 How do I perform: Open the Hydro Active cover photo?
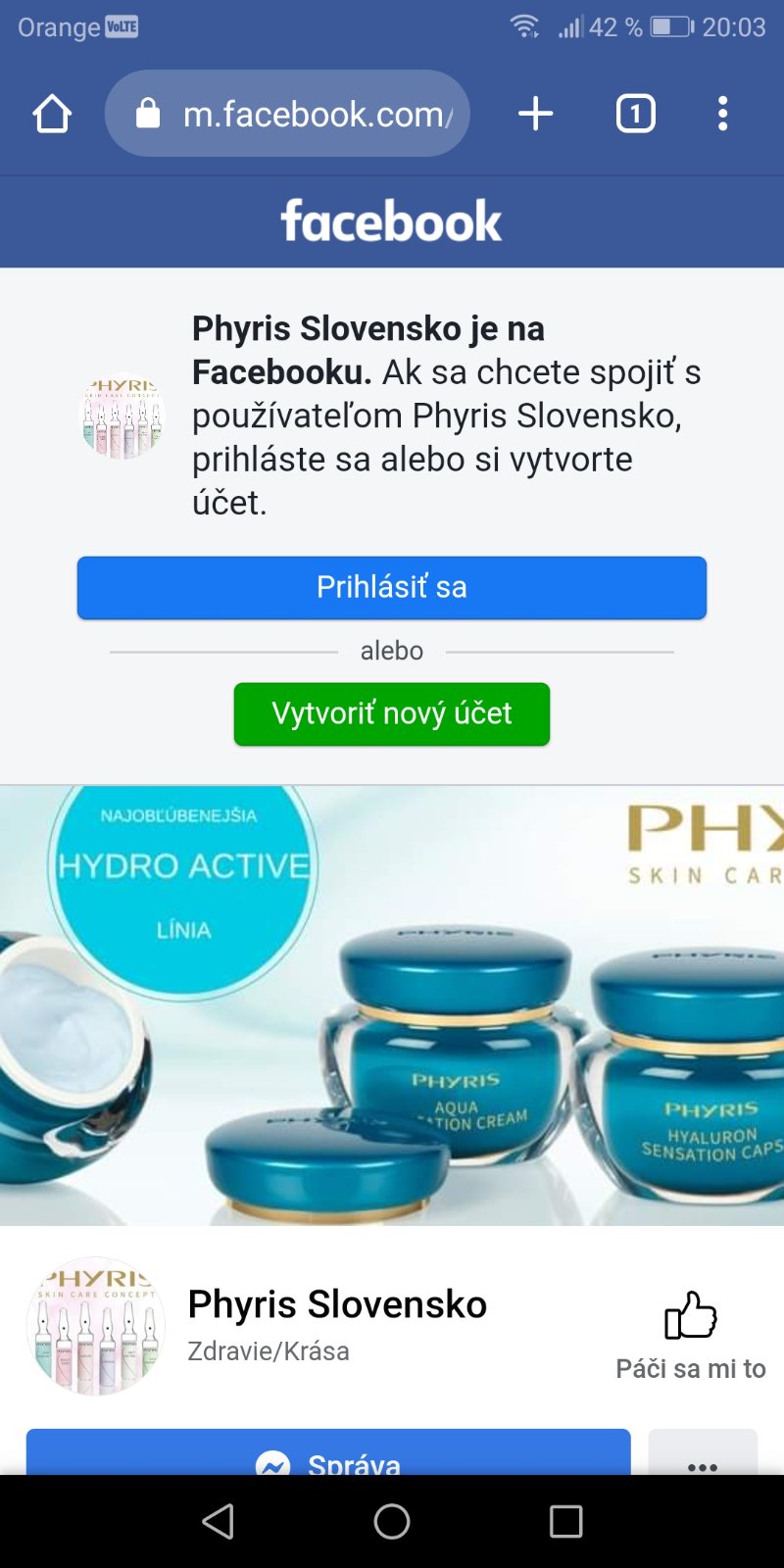(392, 1004)
